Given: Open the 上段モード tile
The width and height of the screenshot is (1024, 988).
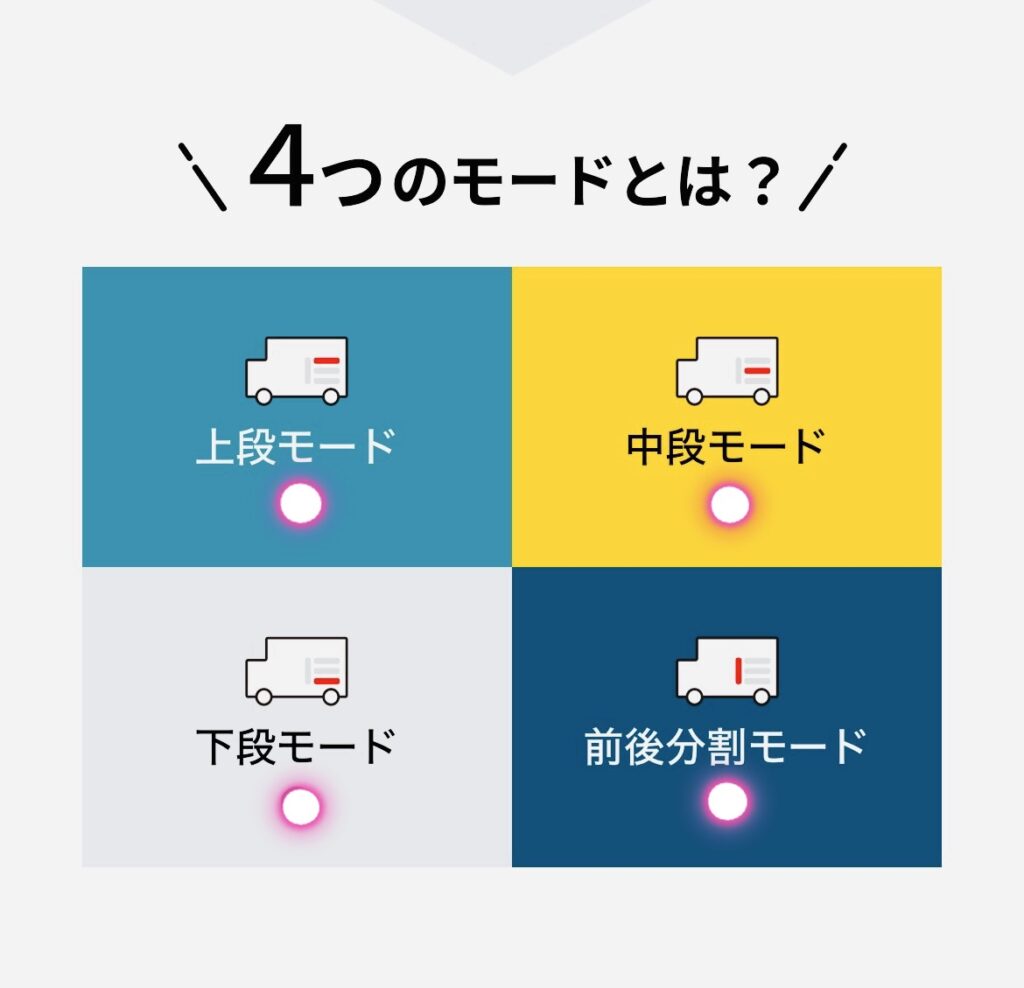Looking at the screenshot, I should point(297,417).
